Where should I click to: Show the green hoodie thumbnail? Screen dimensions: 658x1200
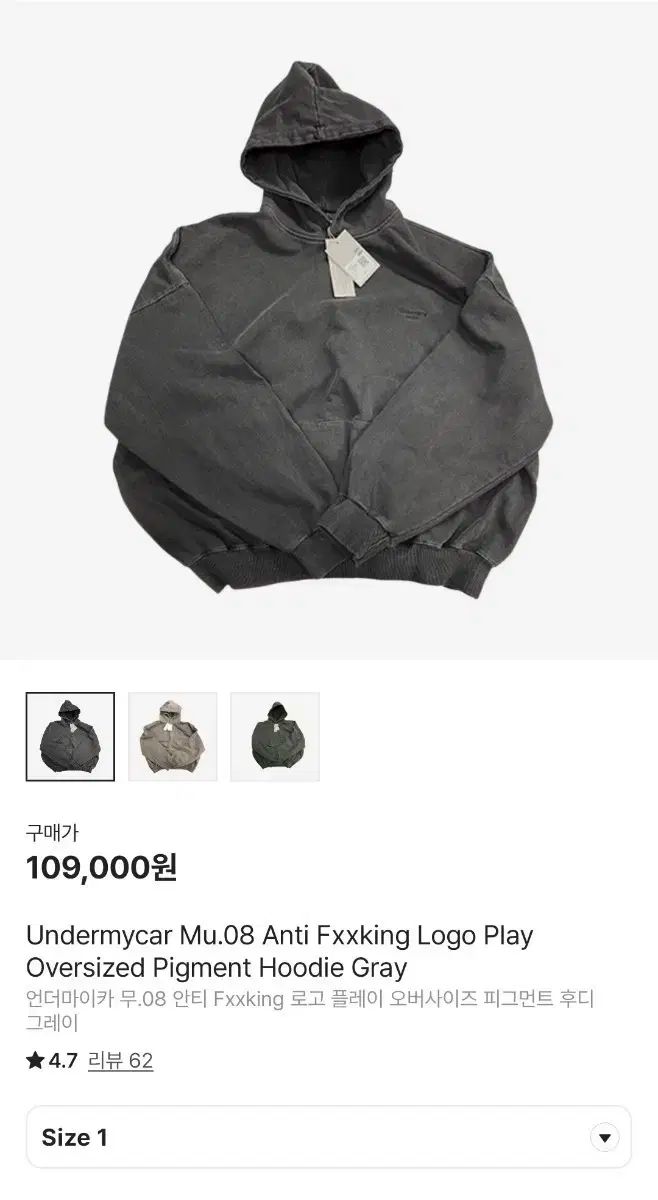click(x=275, y=736)
